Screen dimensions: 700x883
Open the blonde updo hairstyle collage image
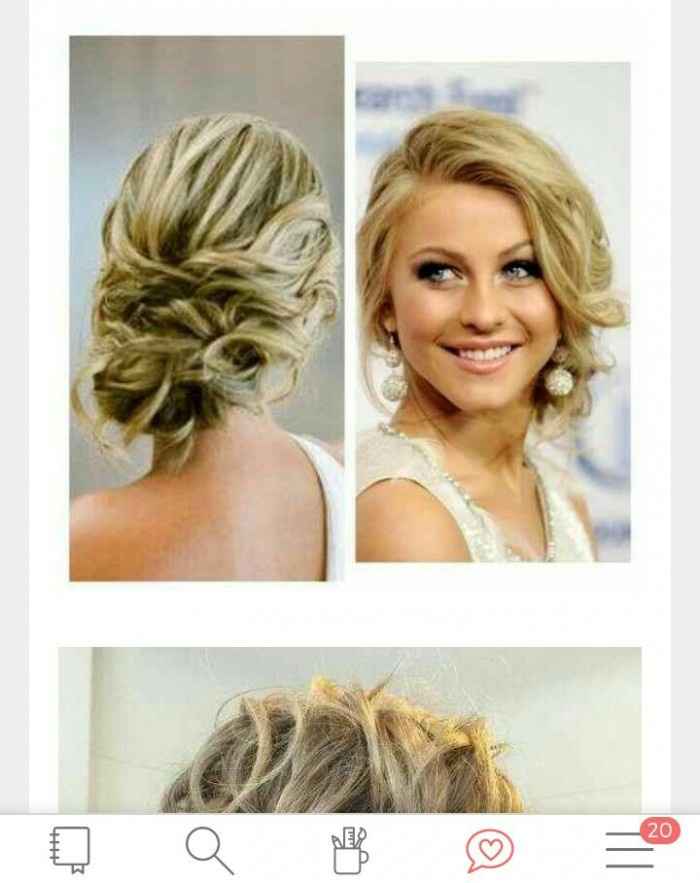(350, 308)
